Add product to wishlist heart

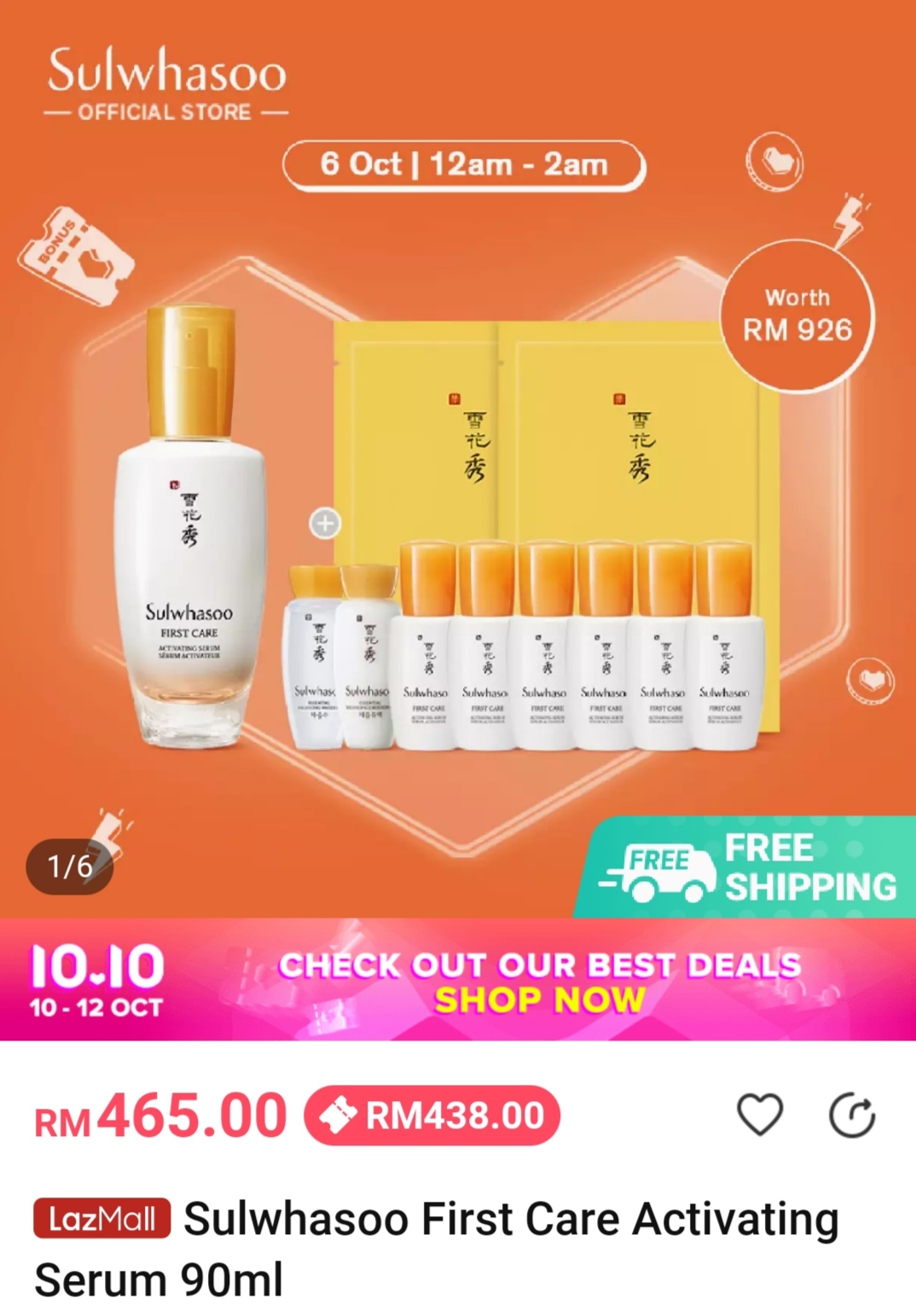tap(759, 1115)
